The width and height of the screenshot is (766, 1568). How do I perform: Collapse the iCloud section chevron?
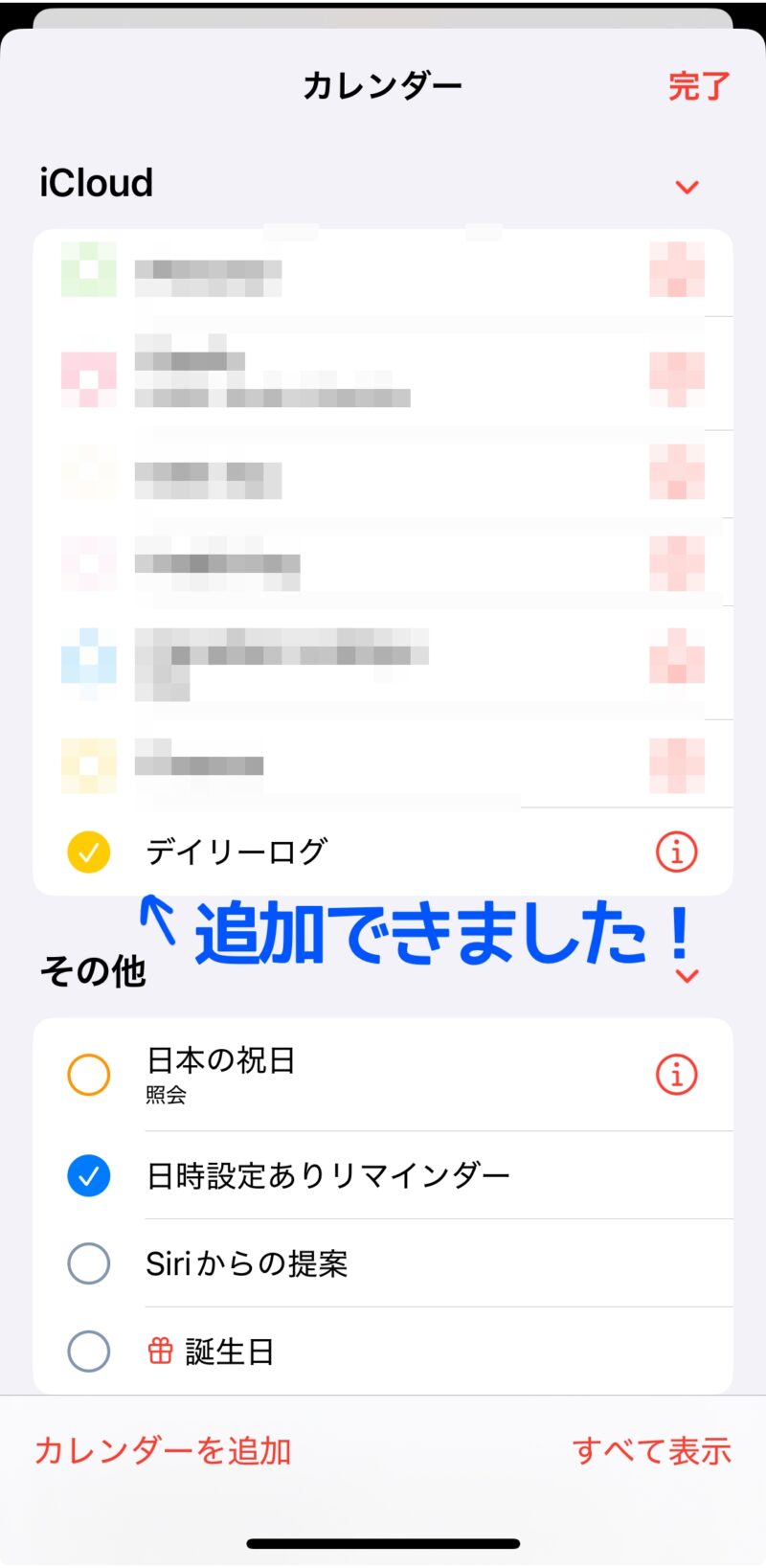point(687,187)
